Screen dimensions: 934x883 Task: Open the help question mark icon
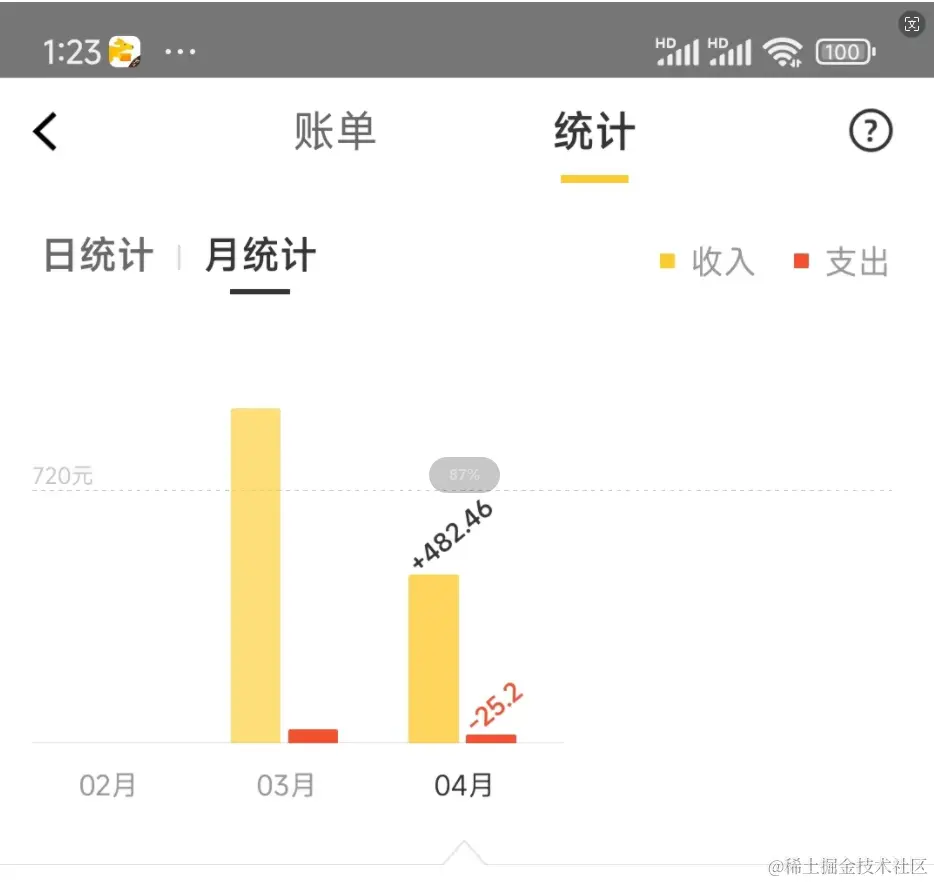click(x=870, y=131)
